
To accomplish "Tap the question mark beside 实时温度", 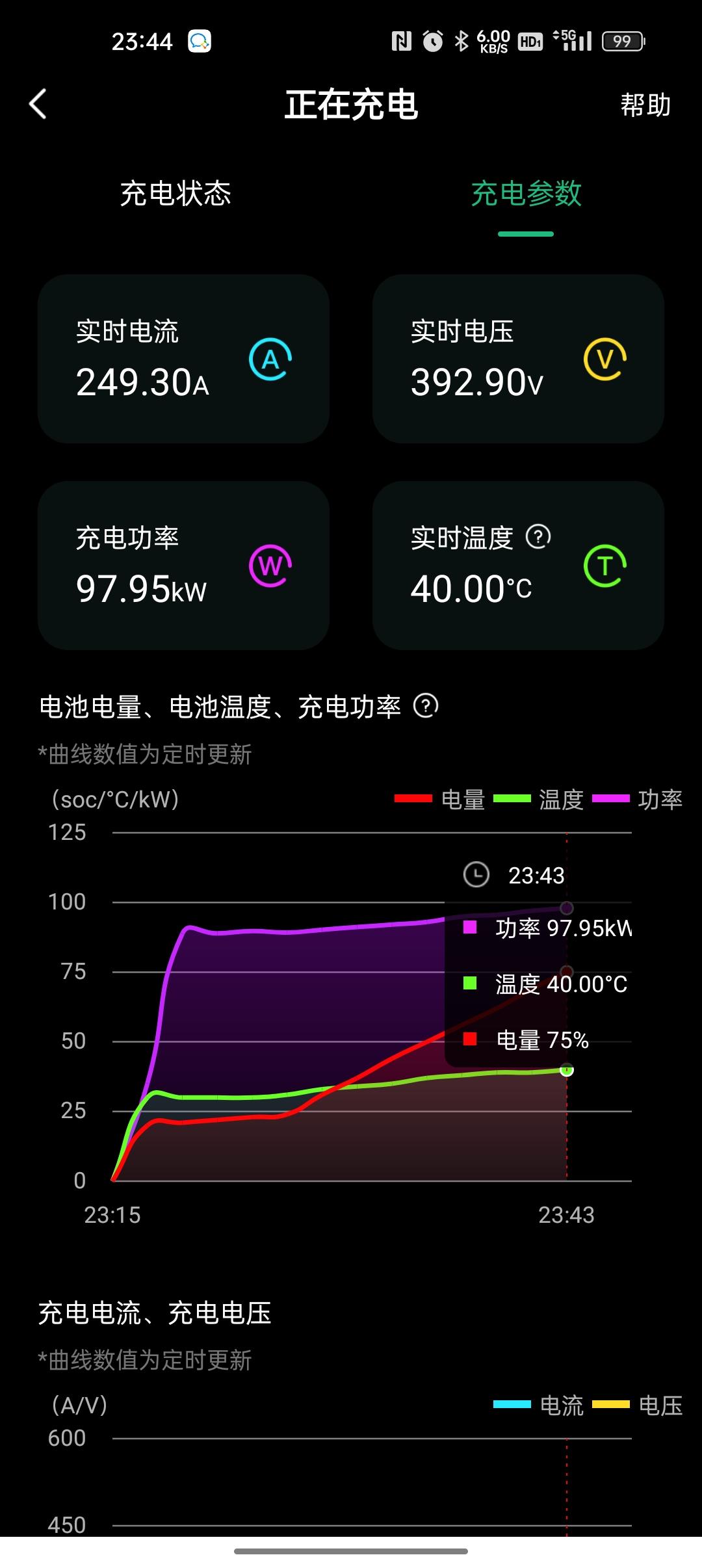I will pos(538,537).
